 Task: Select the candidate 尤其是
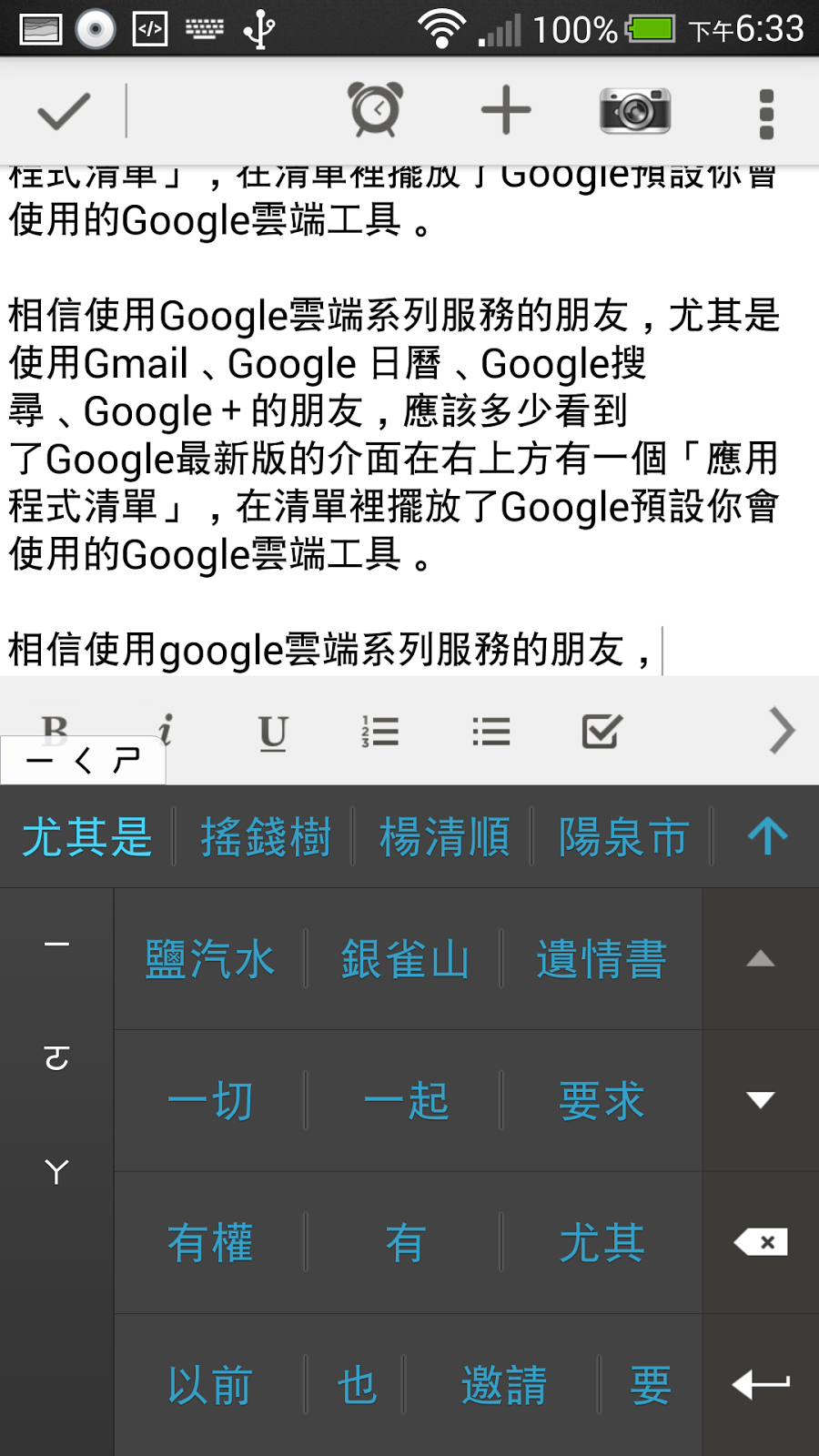pyautogui.click(x=87, y=837)
